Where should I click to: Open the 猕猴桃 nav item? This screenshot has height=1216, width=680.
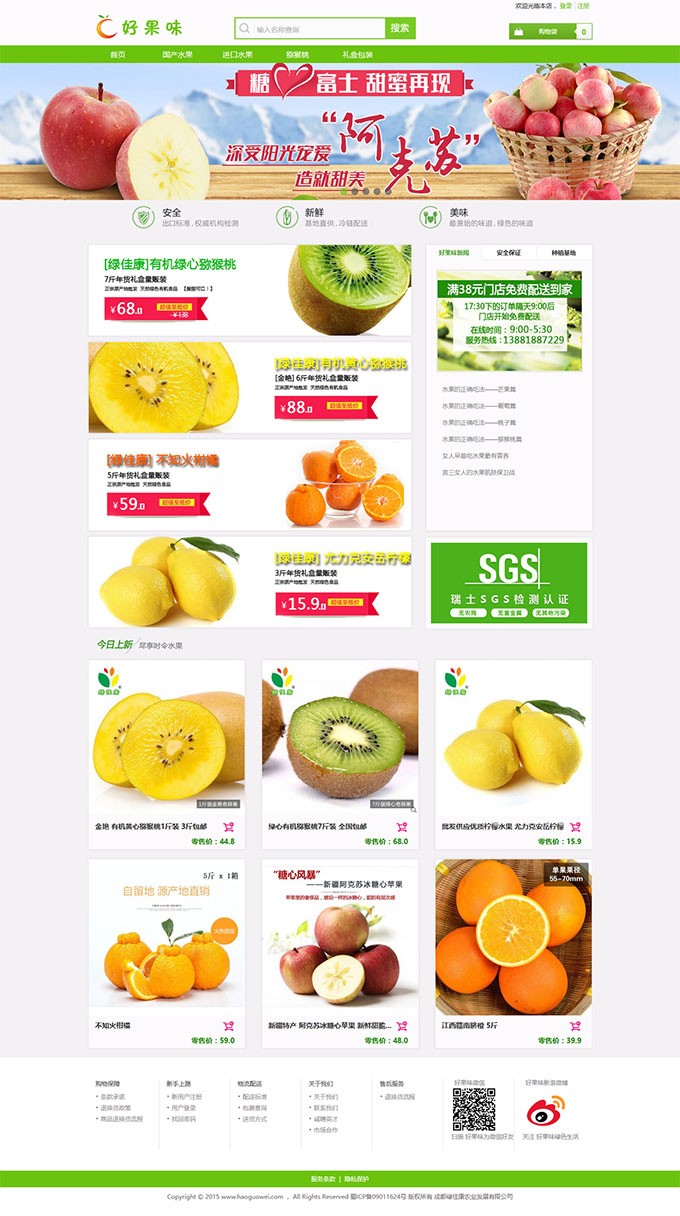click(x=297, y=55)
